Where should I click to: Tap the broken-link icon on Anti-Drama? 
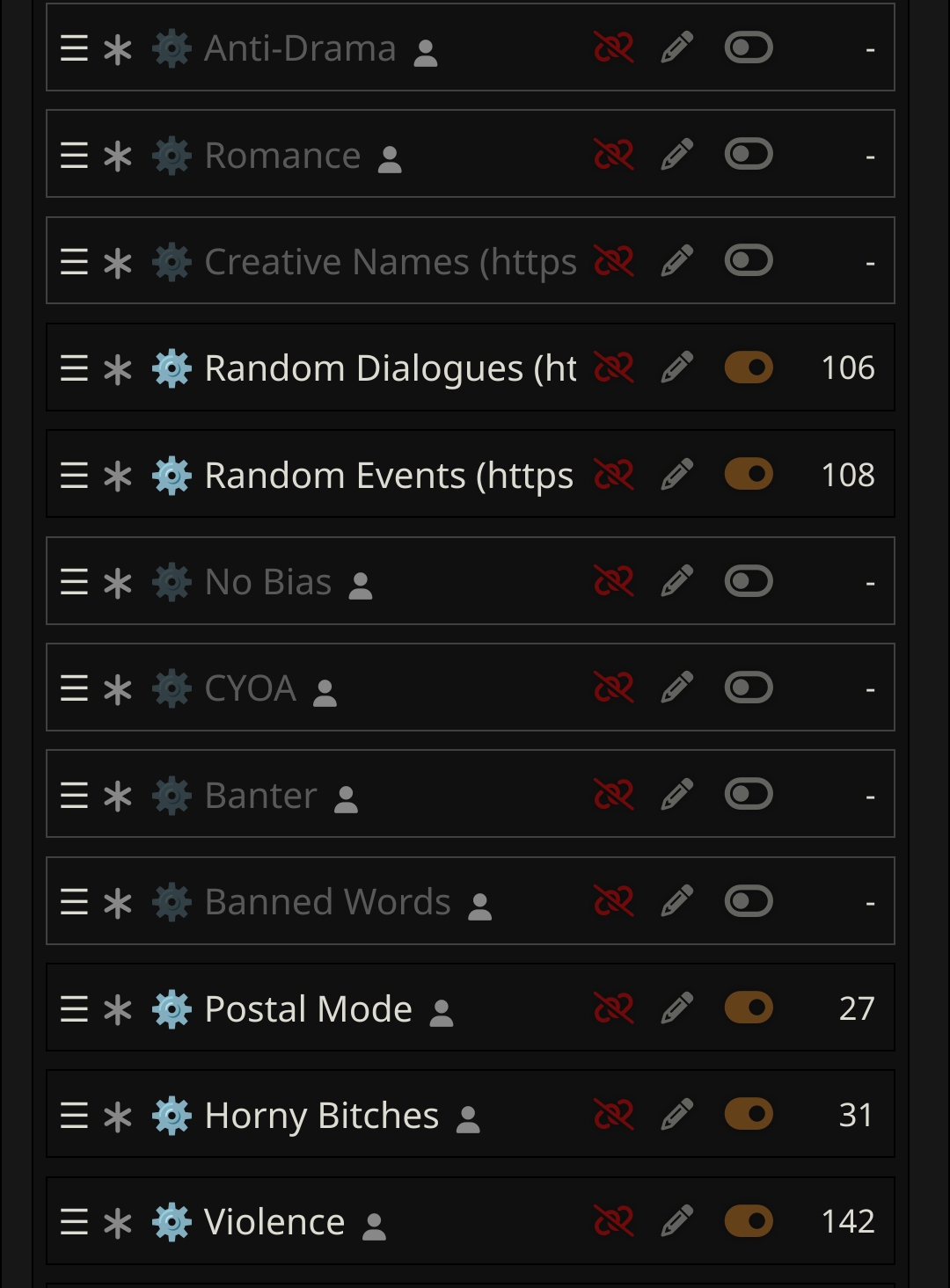614,47
